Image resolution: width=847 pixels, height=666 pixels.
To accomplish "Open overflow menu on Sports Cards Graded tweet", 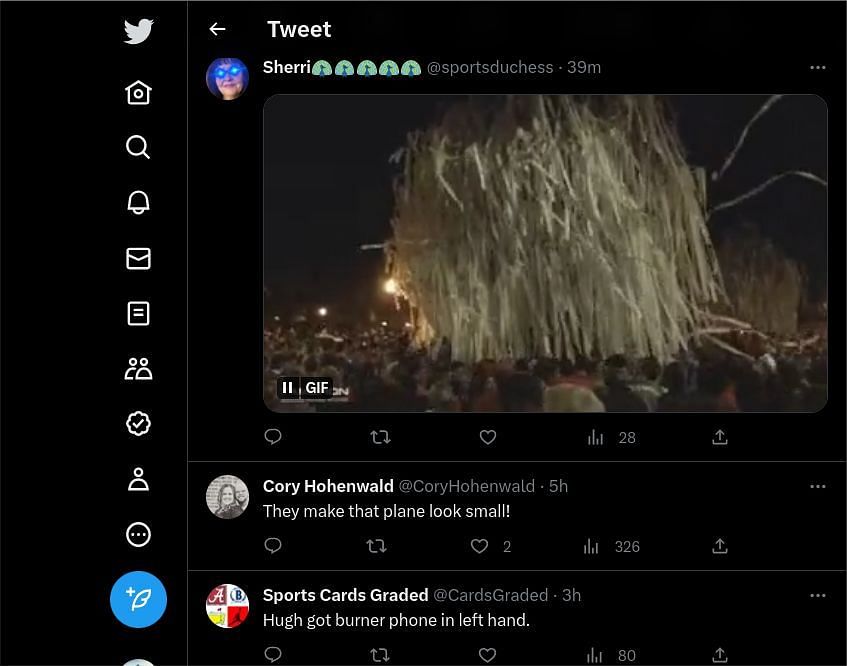I will 817,595.
